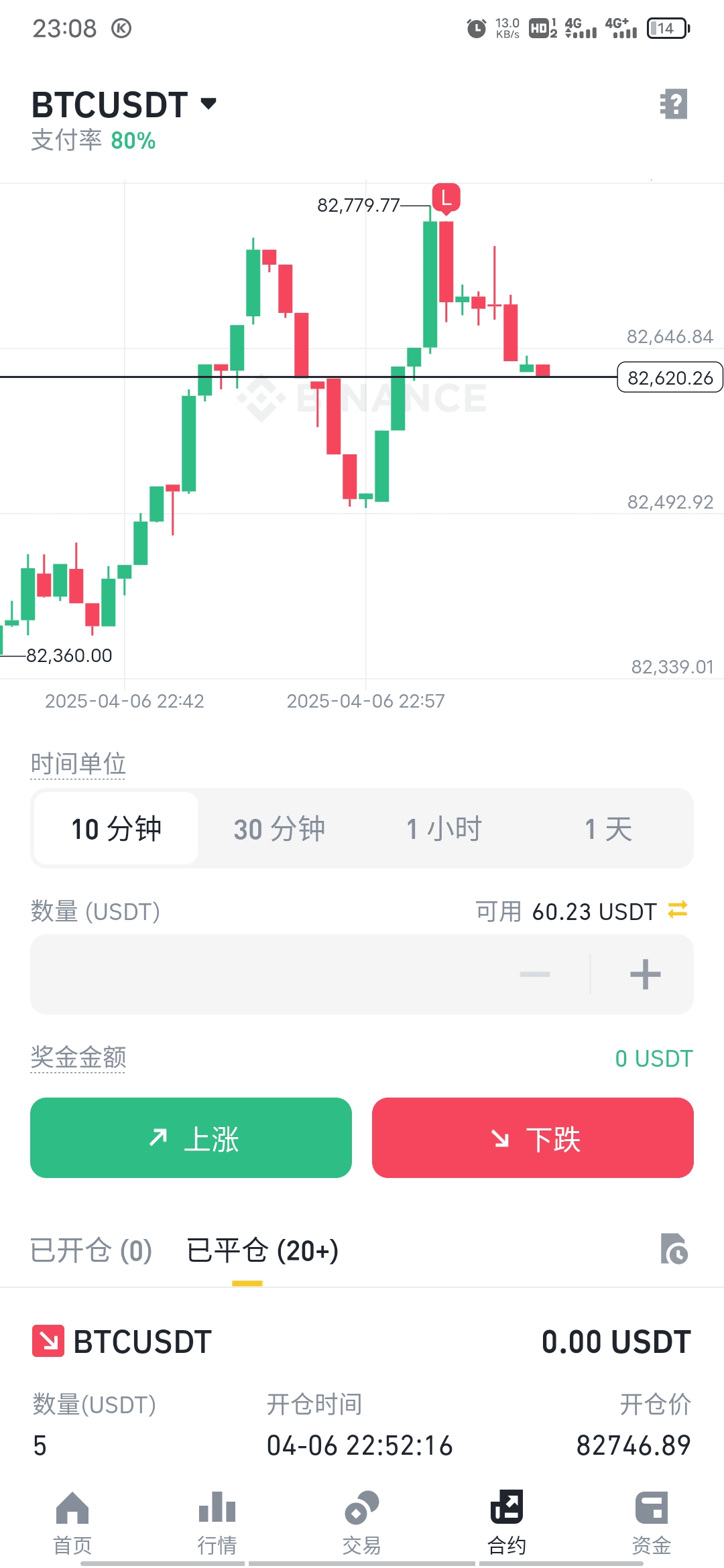Open the order history icon
Viewport: 724px width, 1568px height.
pos(674,1248)
